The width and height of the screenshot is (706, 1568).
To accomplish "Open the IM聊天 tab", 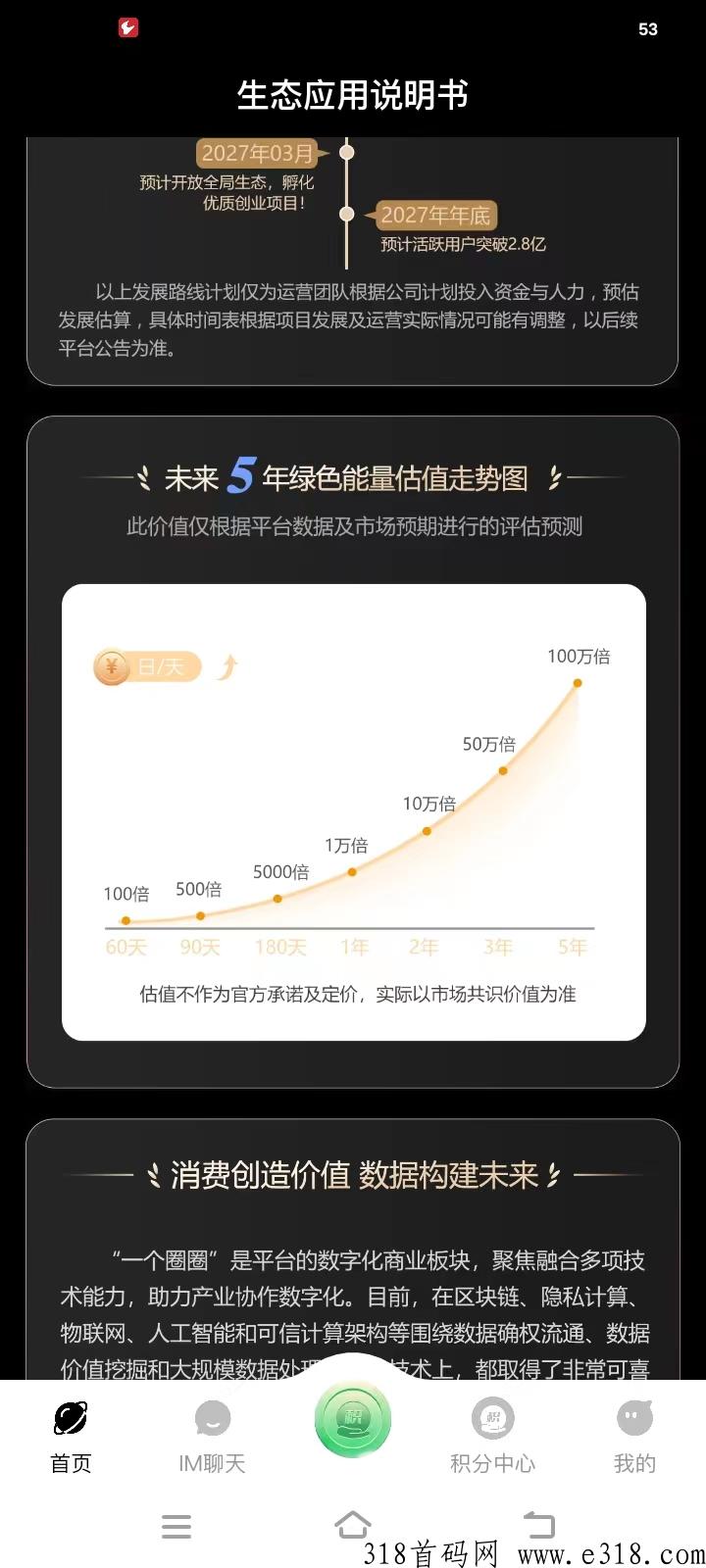I will (x=212, y=1437).
